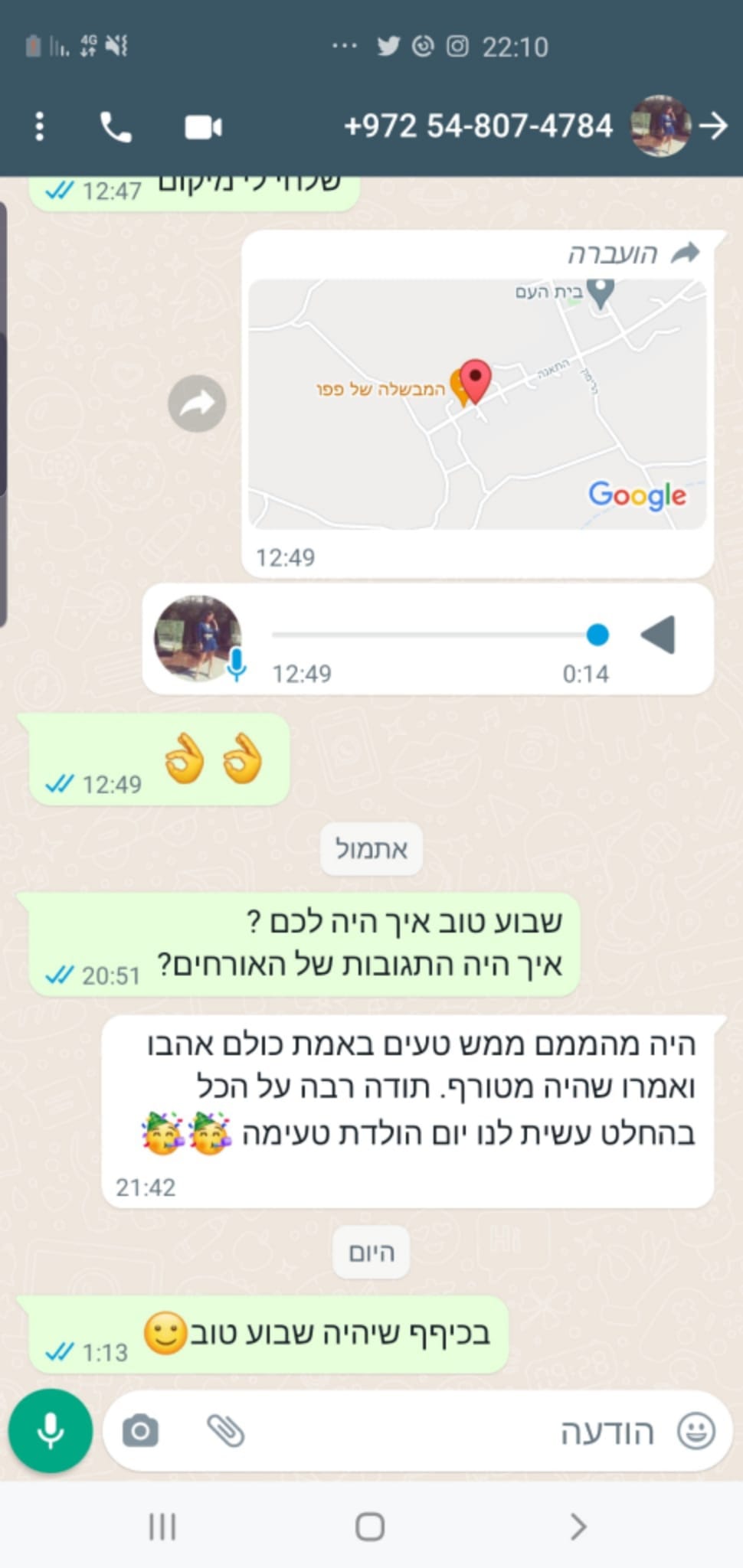
Task: Open contact info for +972 54-807-4784
Action: coord(478,126)
